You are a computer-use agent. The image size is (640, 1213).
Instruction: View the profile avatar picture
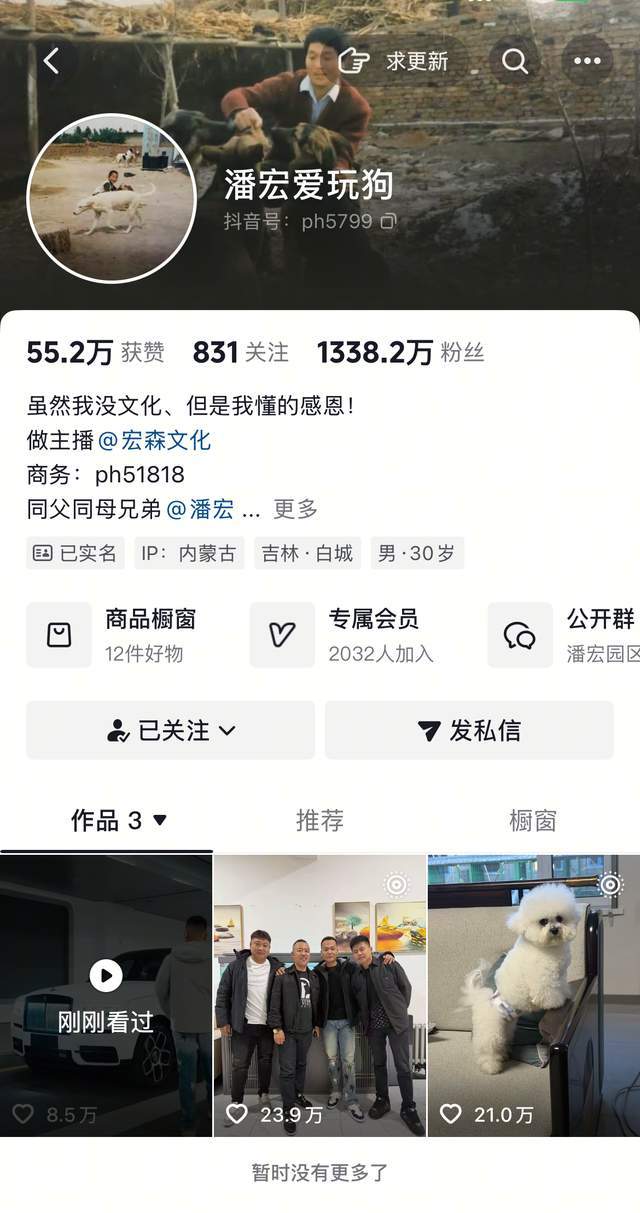tap(111, 198)
